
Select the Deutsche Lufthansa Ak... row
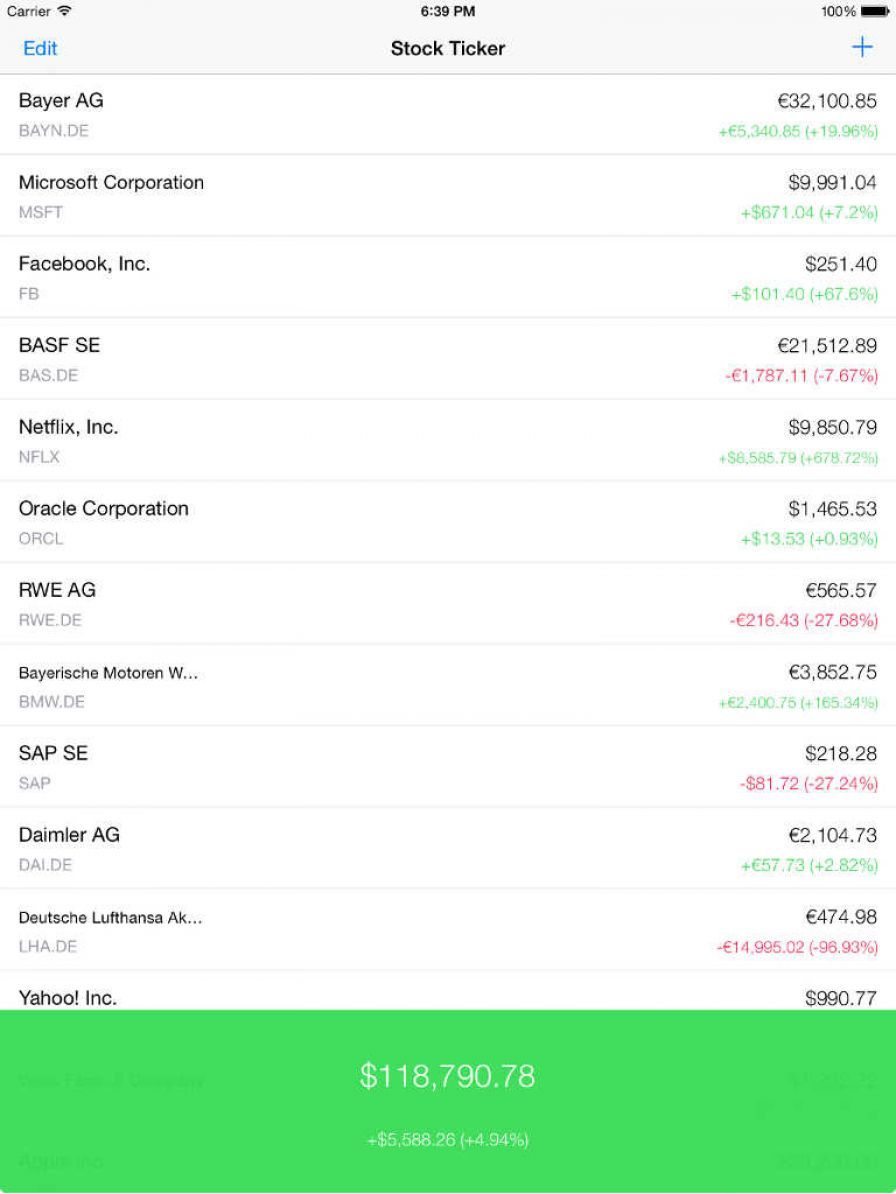[x=448, y=929]
